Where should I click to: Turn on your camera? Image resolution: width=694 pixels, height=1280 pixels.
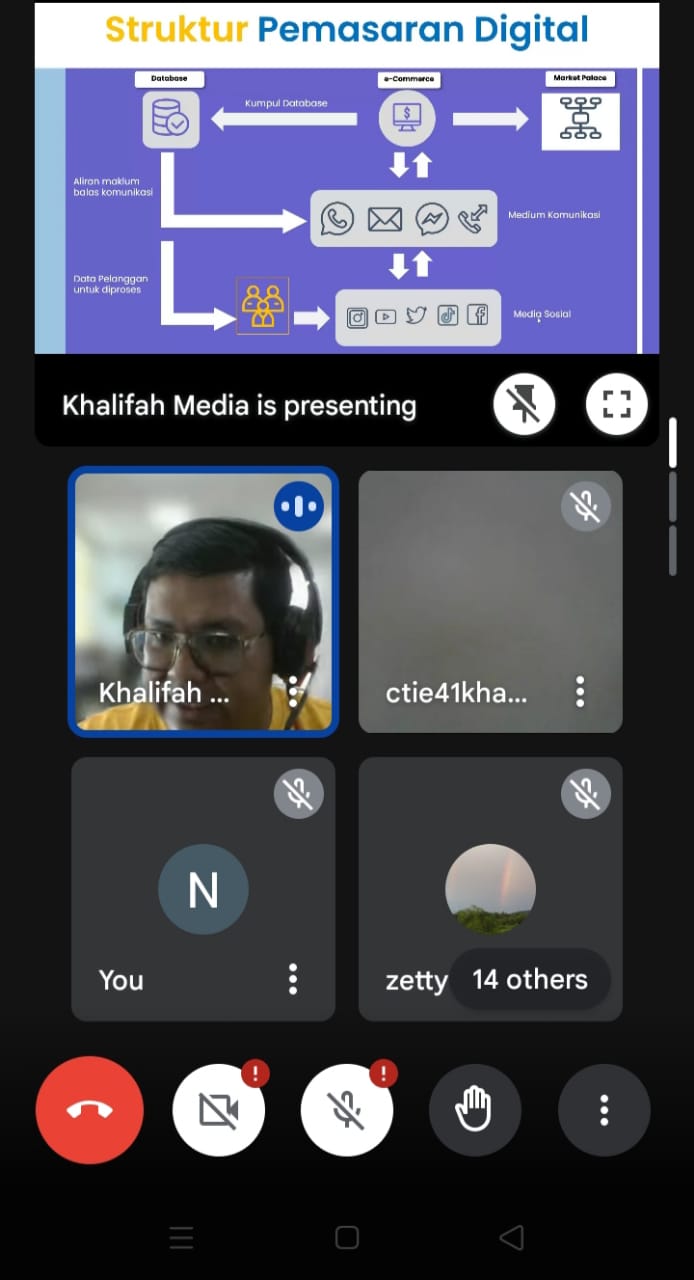pyautogui.click(x=219, y=1110)
